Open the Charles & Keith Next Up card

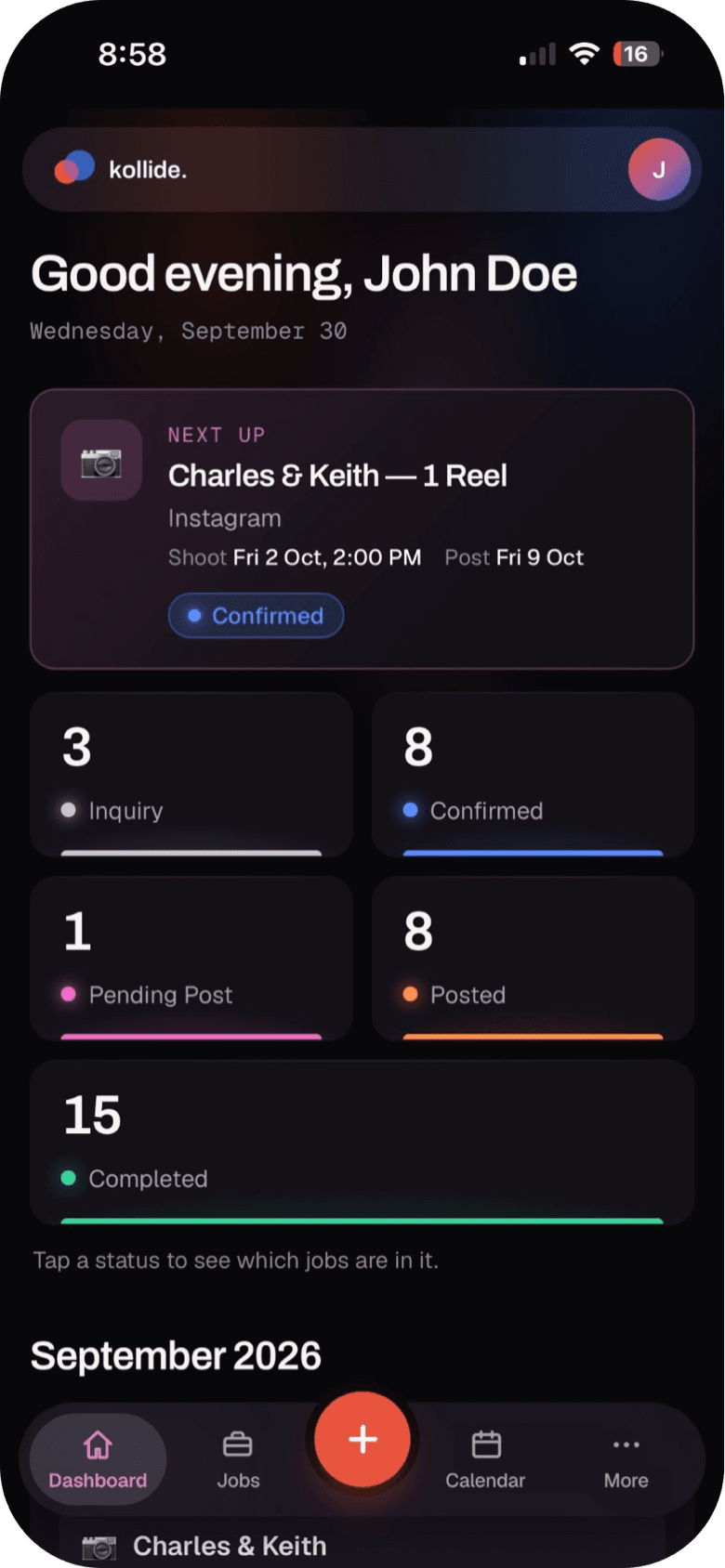click(x=362, y=529)
